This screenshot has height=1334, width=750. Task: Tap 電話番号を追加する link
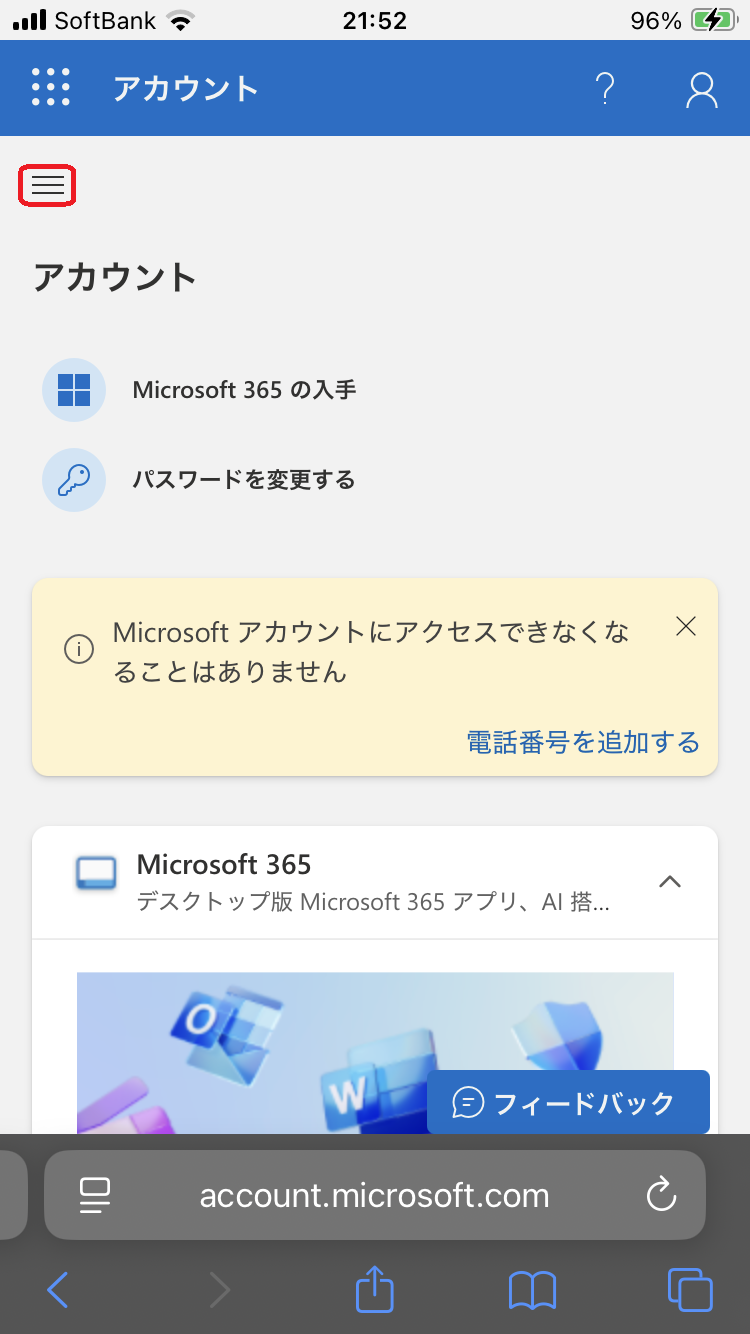(583, 742)
